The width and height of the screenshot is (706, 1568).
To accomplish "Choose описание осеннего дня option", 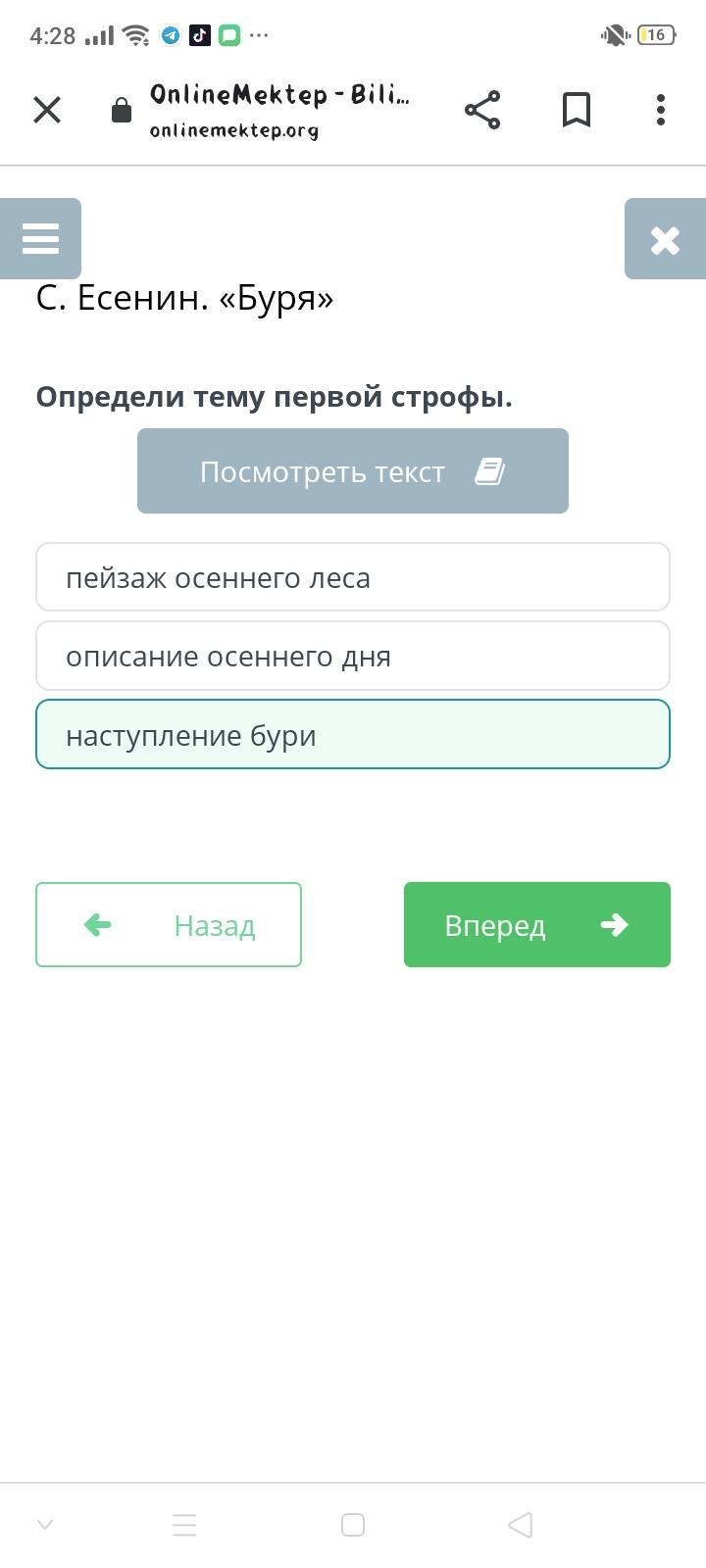I will tap(353, 656).
